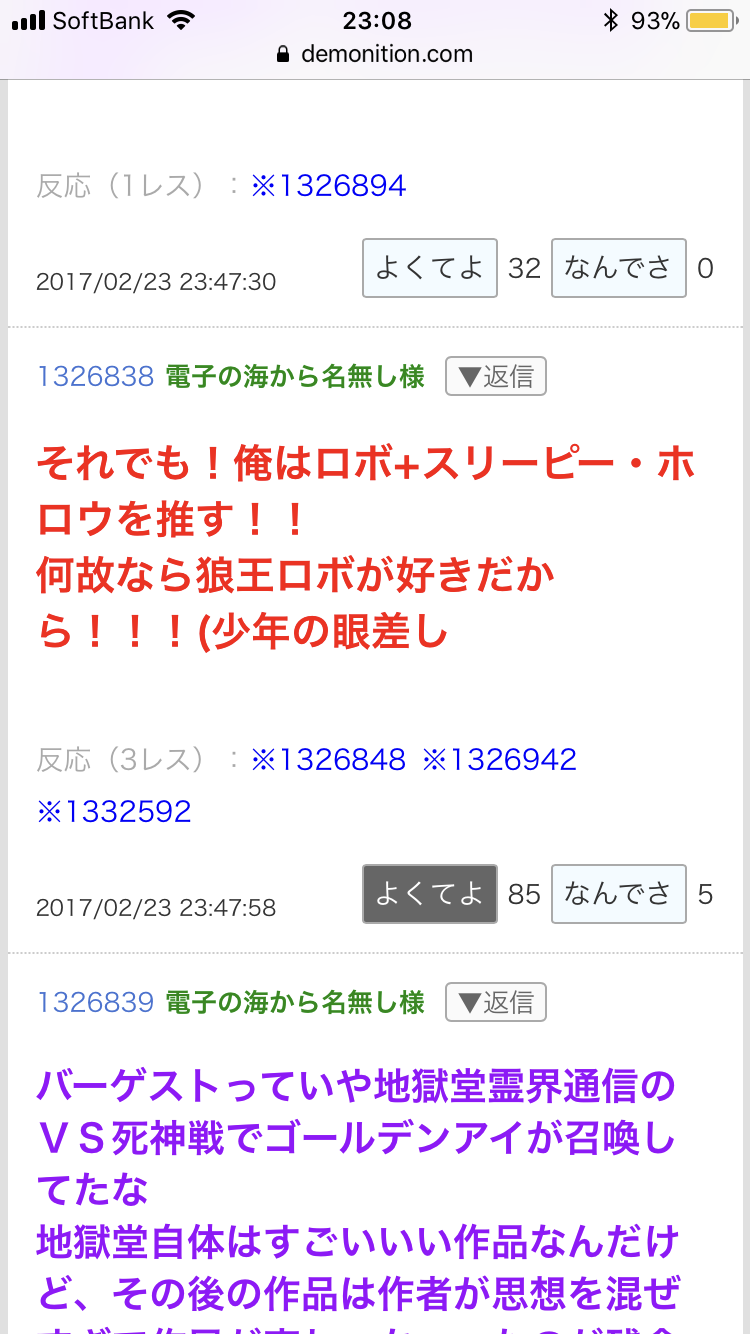This screenshot has height=1334, width=750.
Task: Tap よくてよ button showing 85 votes
Action: [x=430, y=894]
